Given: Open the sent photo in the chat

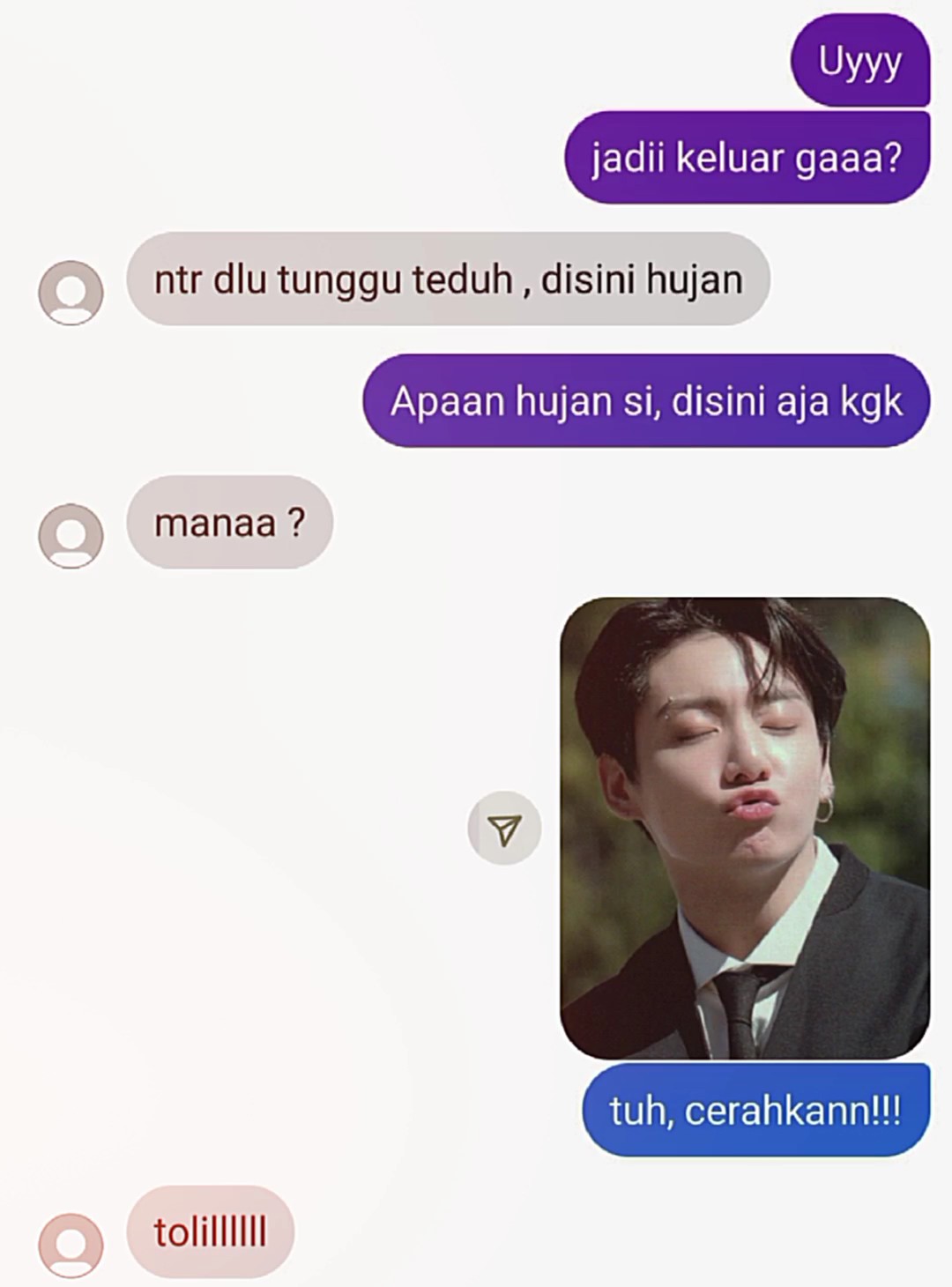Looking at the screenshot, I should [745, 828].
